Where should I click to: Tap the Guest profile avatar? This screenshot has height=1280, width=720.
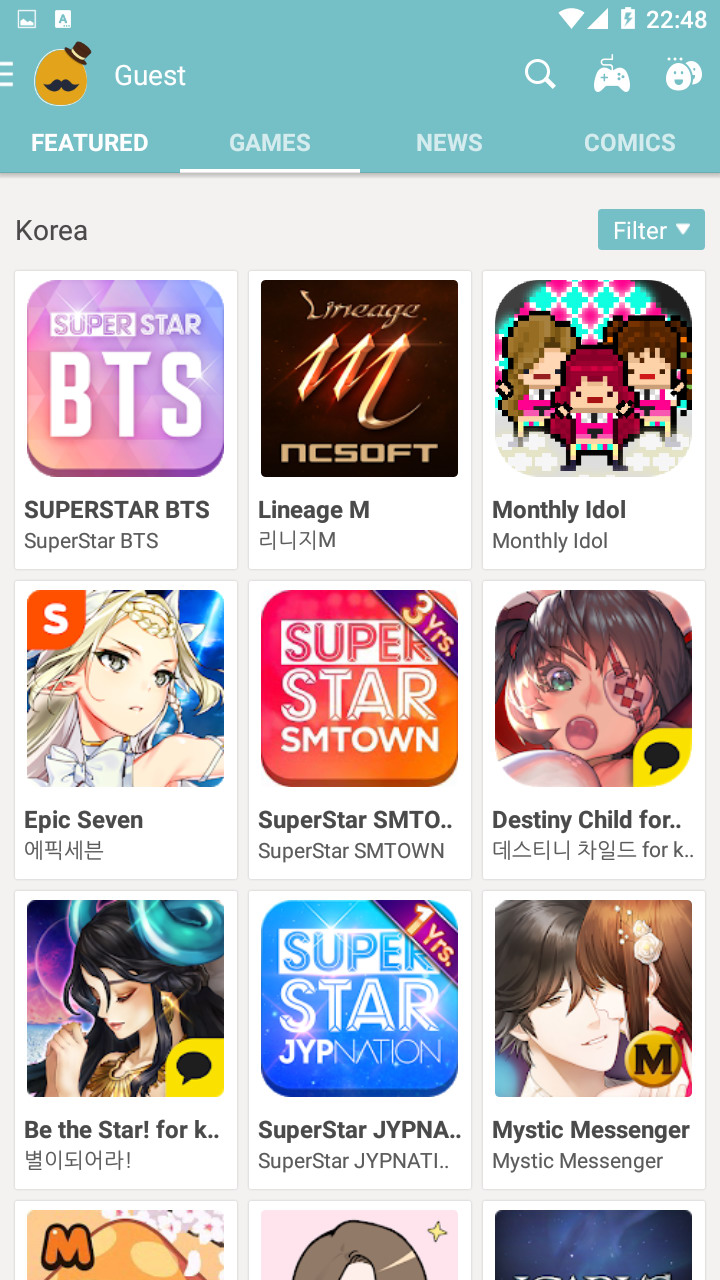(x=62, y=74)
